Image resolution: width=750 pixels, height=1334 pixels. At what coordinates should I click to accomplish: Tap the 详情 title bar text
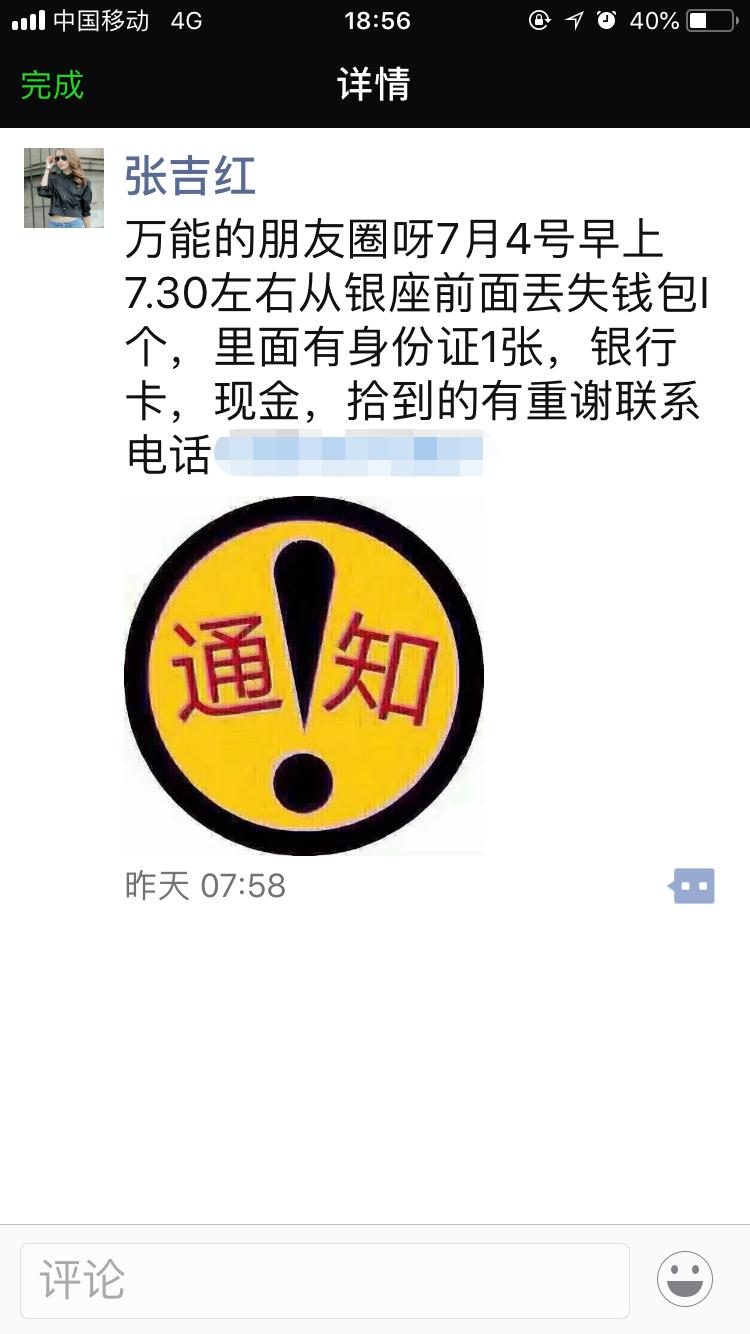click(x=375, y=86)
